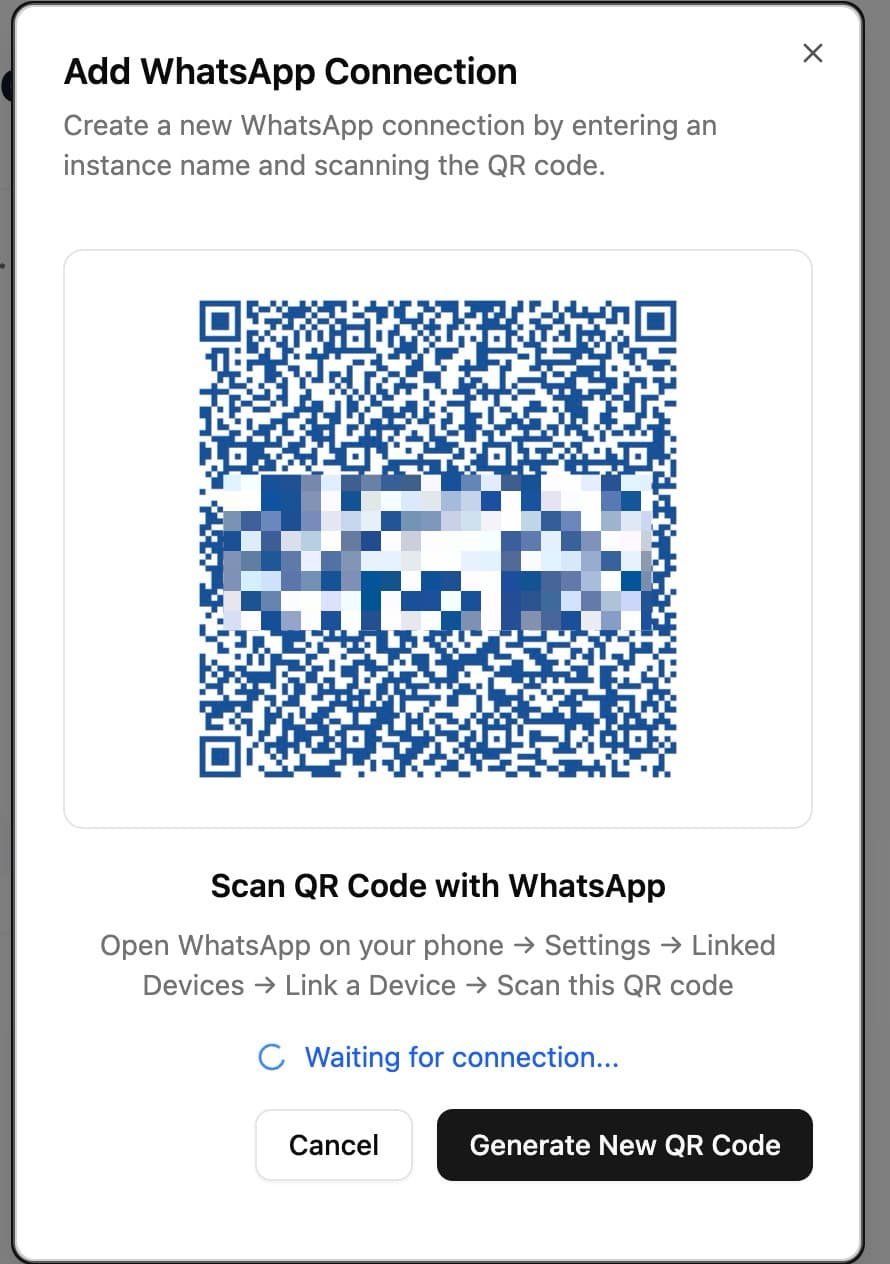Click the loading spinner icon
Image resolution: width=890 pixels, height=1264 pixels.
click(x=271, y=1057)
